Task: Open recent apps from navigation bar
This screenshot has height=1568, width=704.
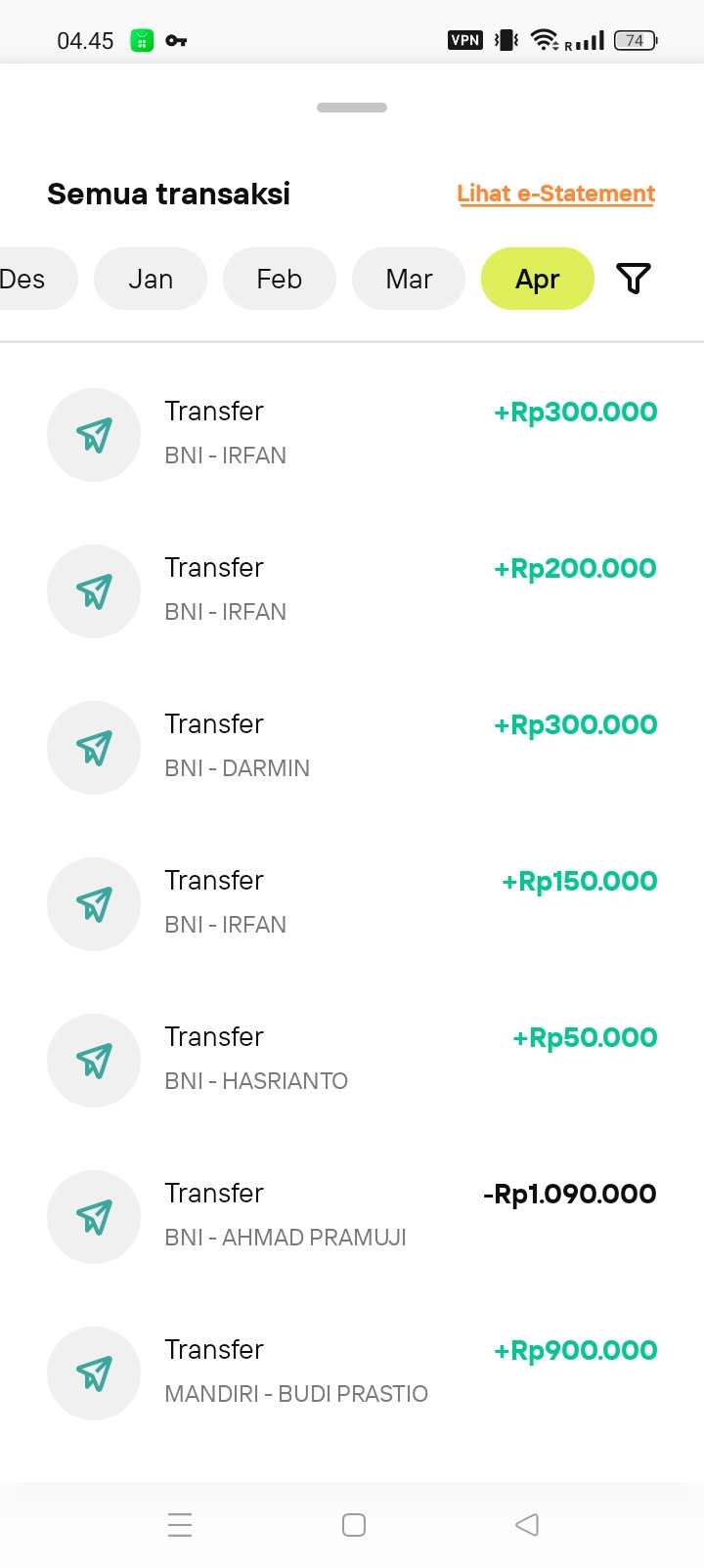Action: pos(180,1525)
